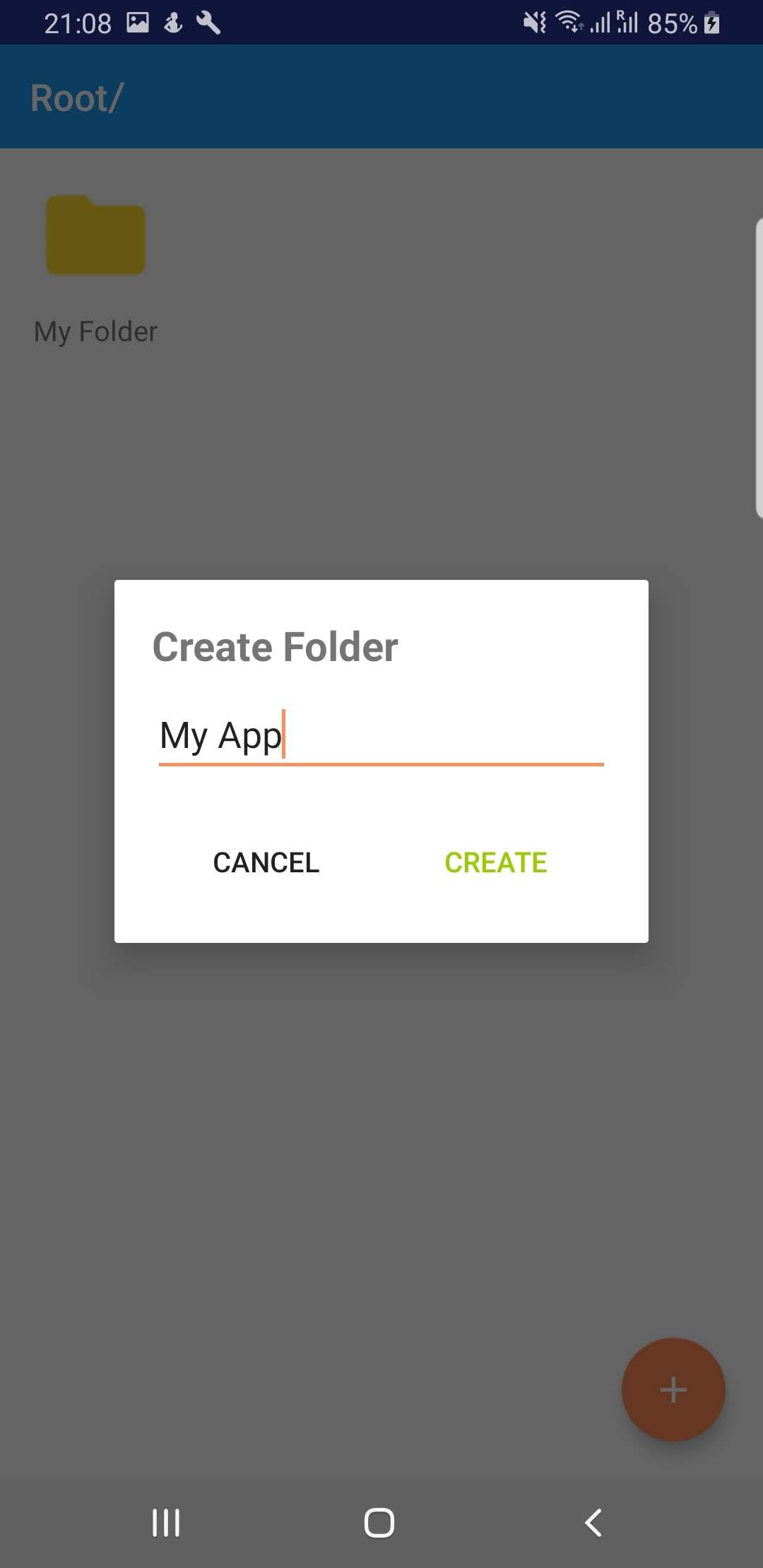Image resolution: width=763 pixels, height=1568 pixels.
Task: Open recent apps
Action: tap(166, 1523)
